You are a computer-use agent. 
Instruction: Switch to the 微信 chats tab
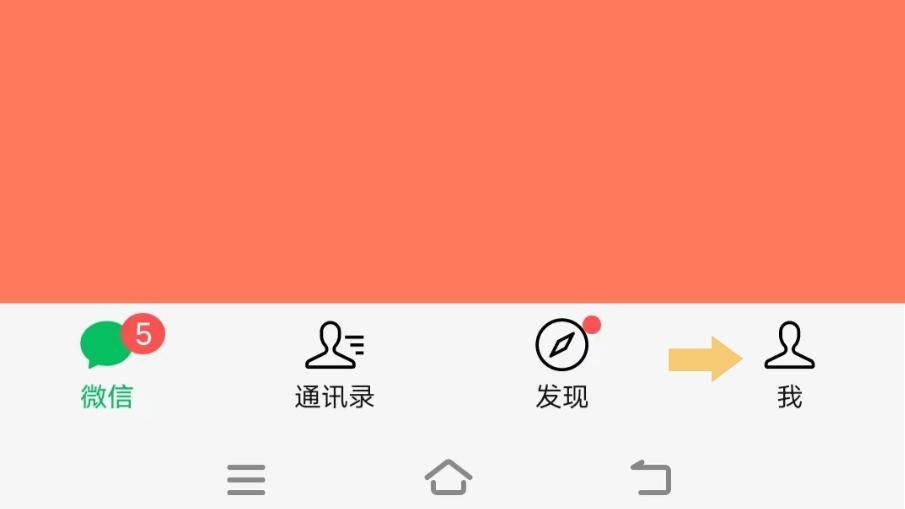tap(107, 364)
